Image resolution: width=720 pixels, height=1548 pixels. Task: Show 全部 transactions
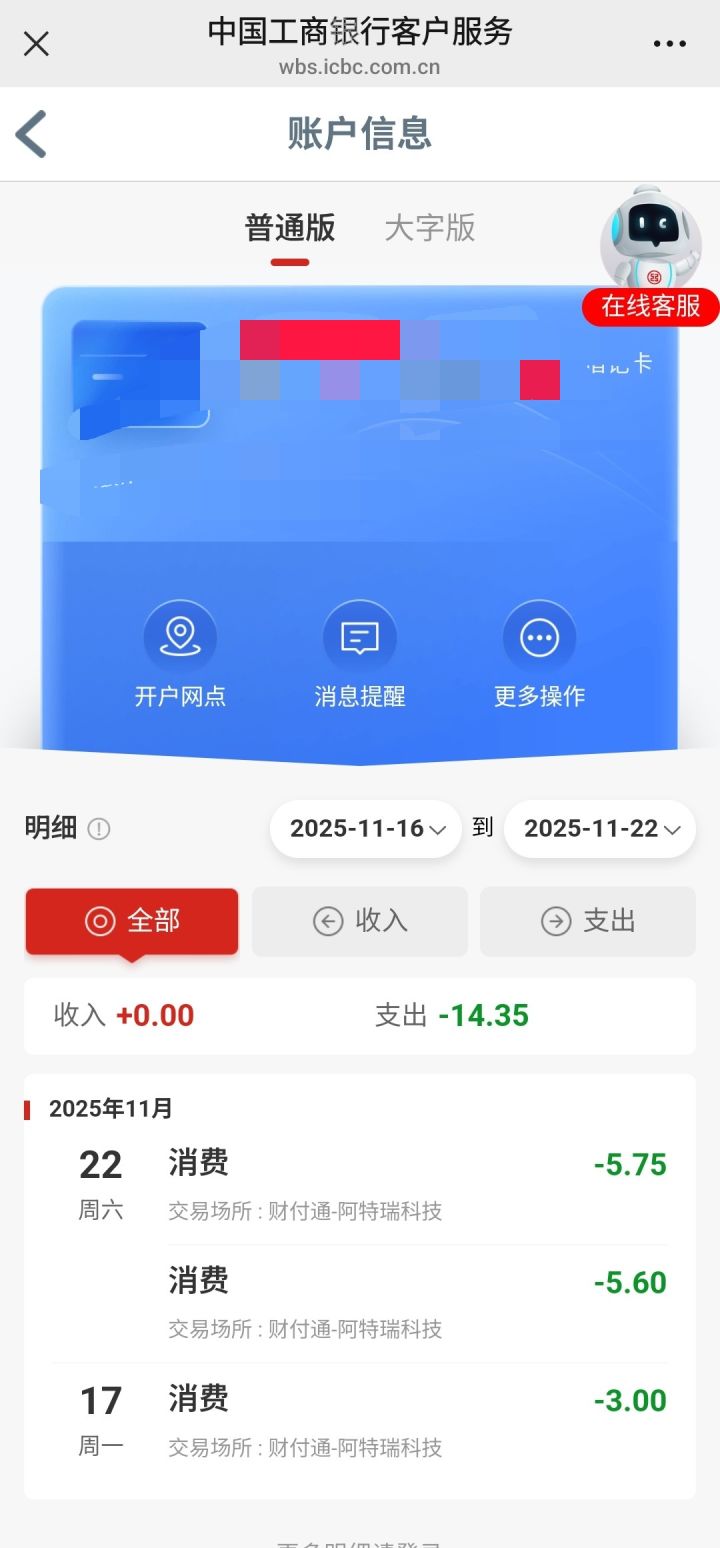(x=132, y=921)
